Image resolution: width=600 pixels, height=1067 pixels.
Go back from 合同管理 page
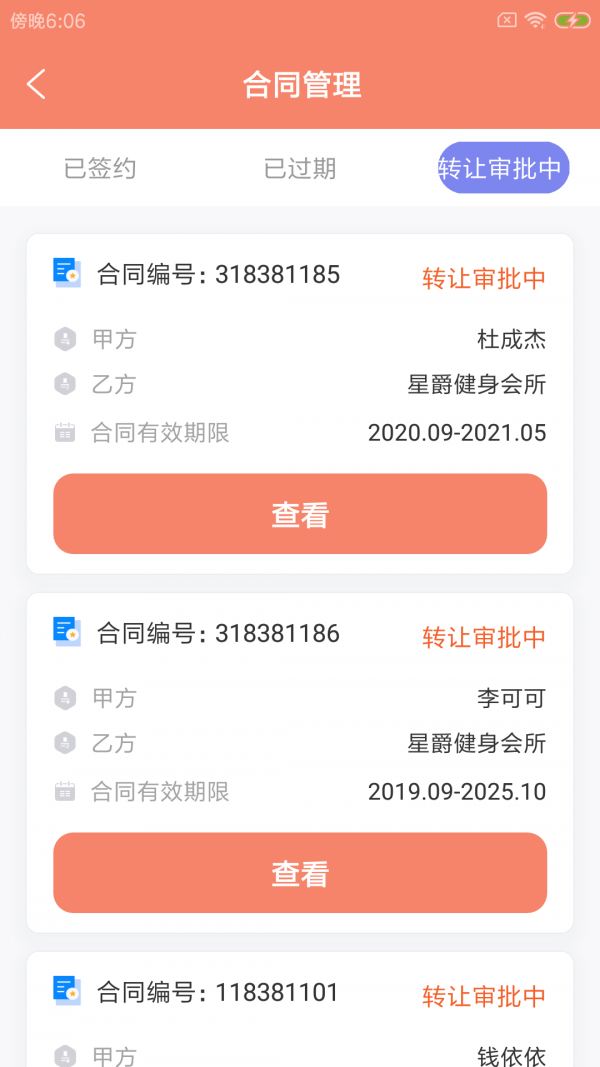point(36,84)
